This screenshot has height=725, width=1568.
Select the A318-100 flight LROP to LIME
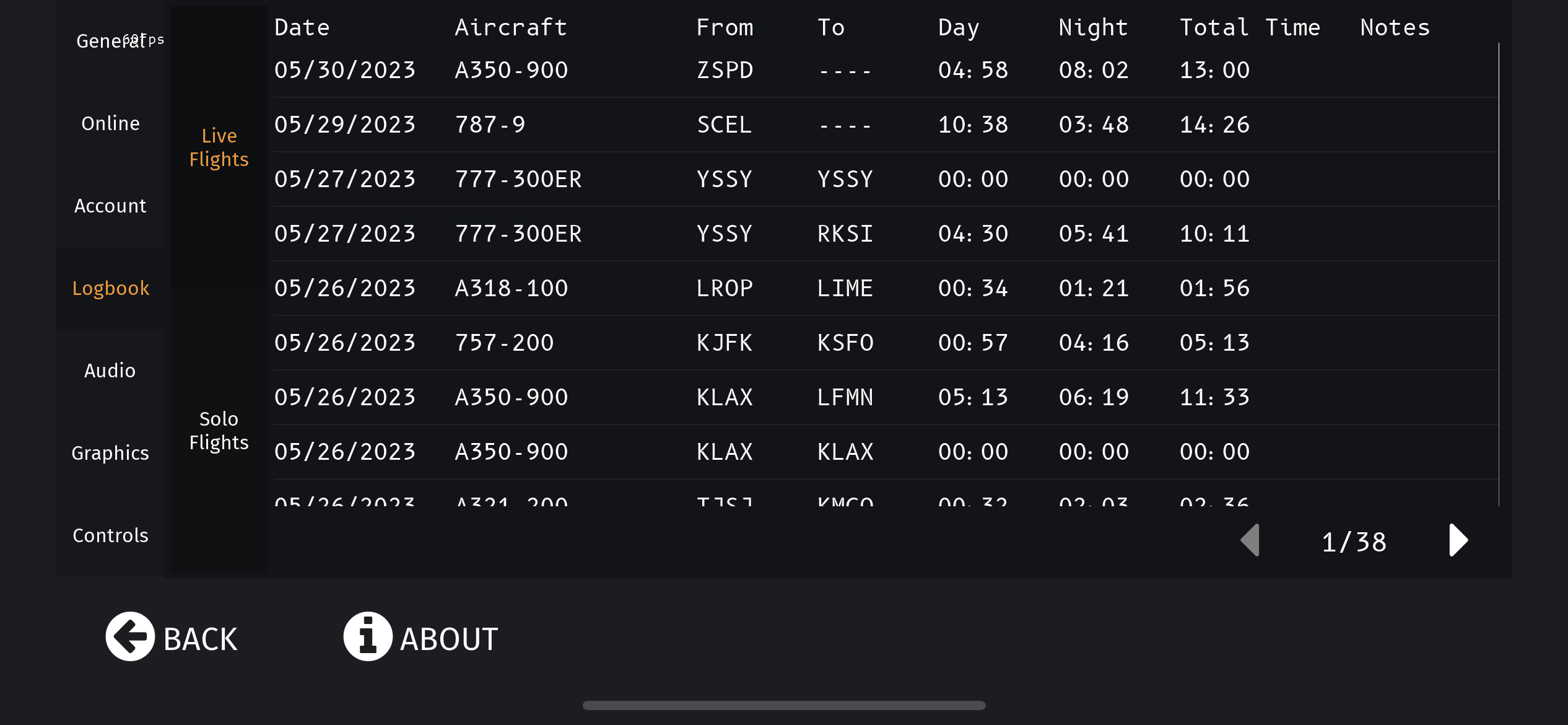coord(762,289)
